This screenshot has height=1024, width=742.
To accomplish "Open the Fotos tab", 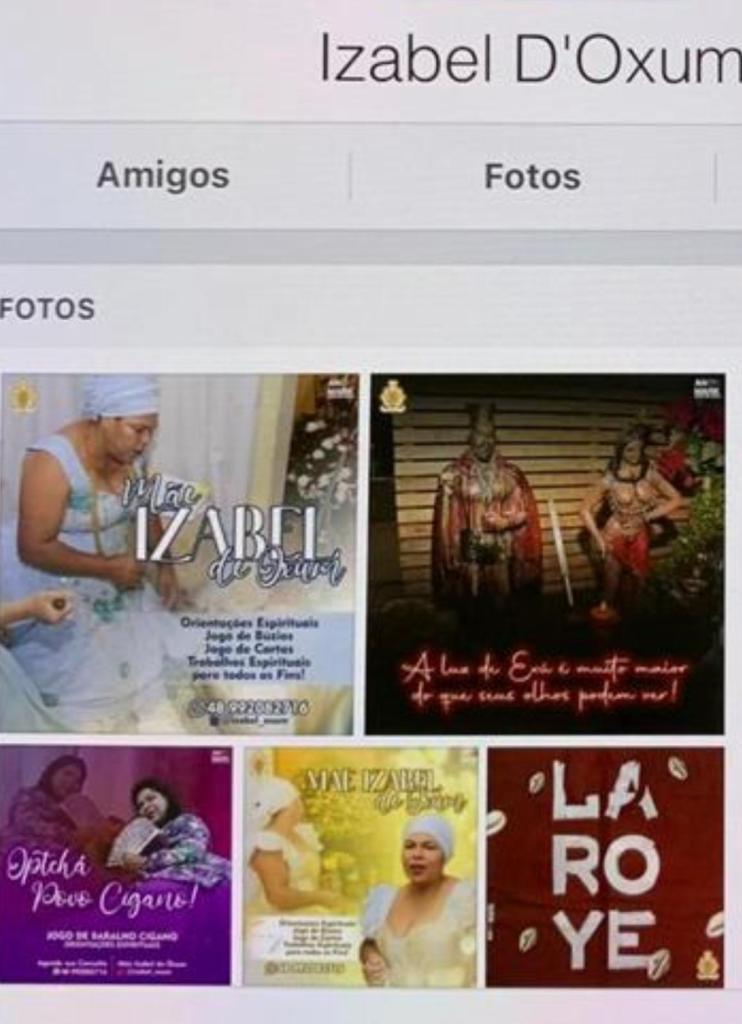I will (532, 177).
